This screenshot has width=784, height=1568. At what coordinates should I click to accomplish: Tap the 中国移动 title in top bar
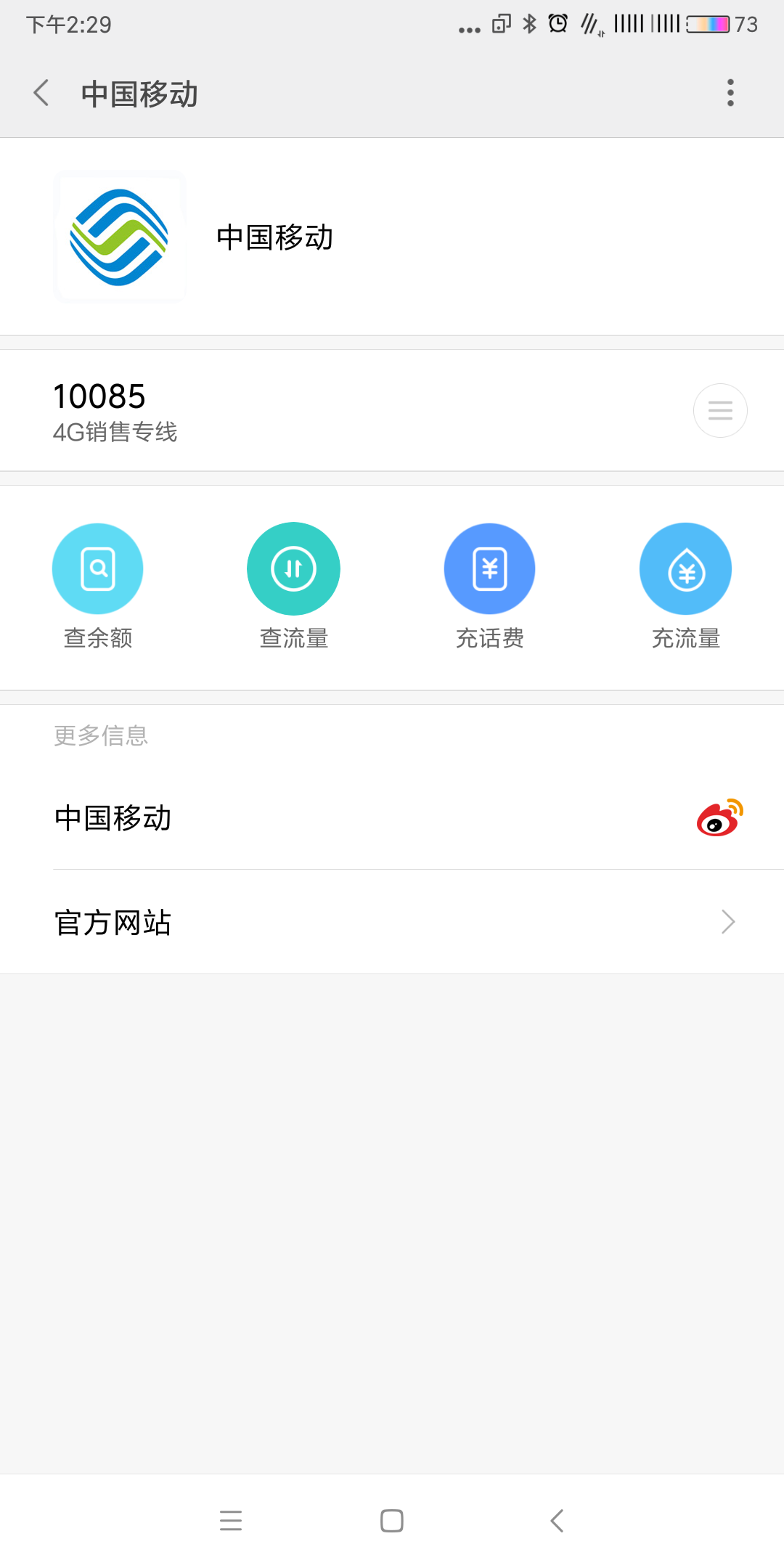pos(139,93)
